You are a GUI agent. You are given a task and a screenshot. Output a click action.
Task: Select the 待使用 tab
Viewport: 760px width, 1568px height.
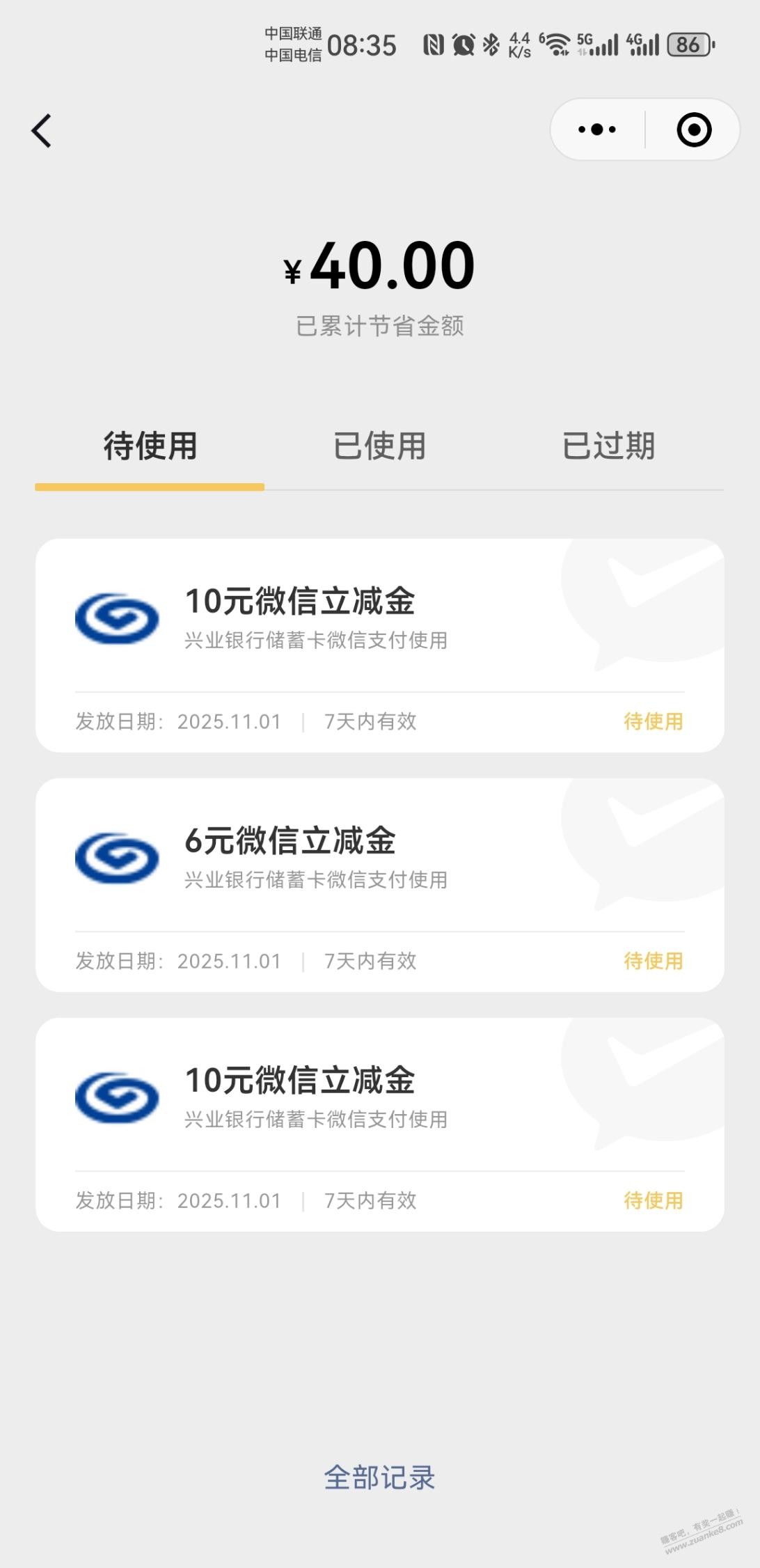[150, 446]
